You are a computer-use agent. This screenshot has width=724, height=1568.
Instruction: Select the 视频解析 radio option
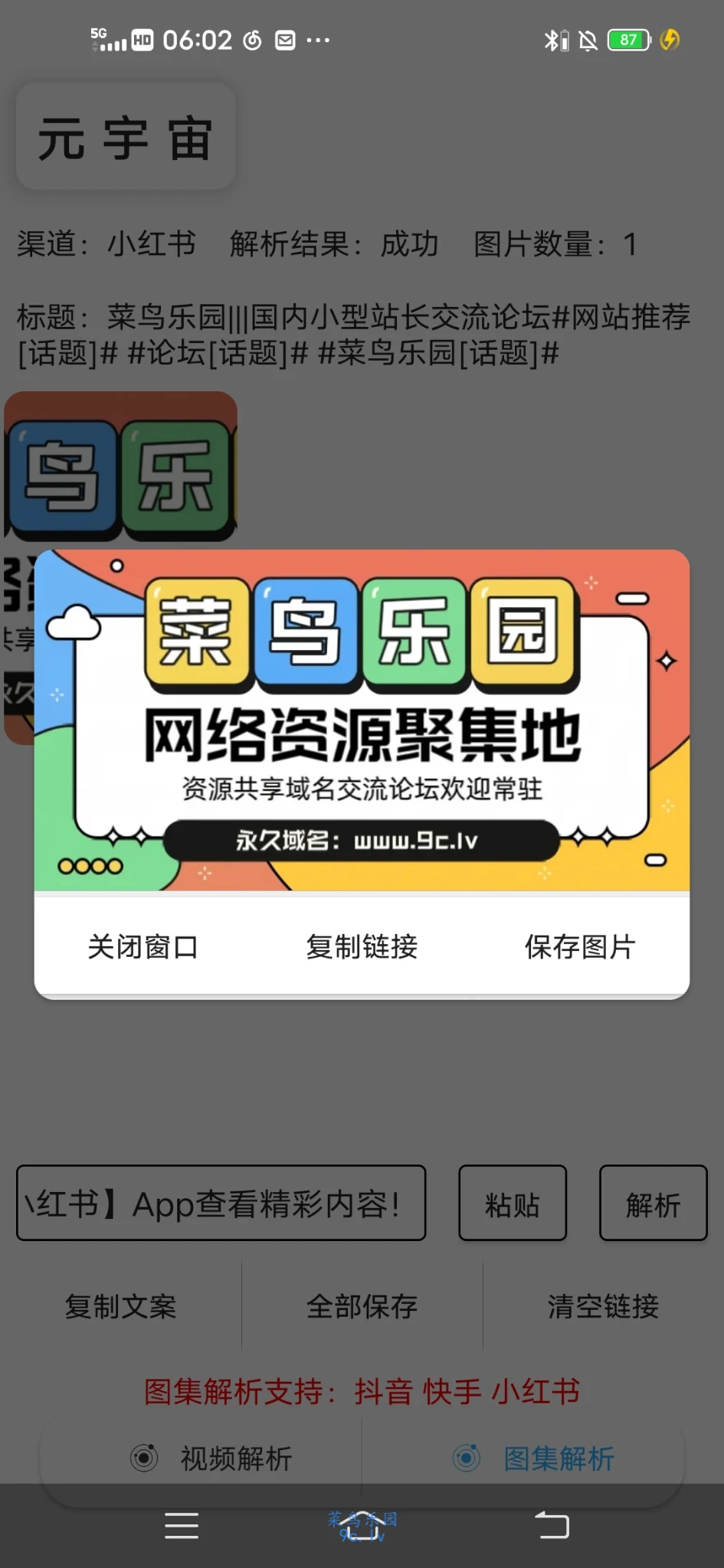(211, 1458)
